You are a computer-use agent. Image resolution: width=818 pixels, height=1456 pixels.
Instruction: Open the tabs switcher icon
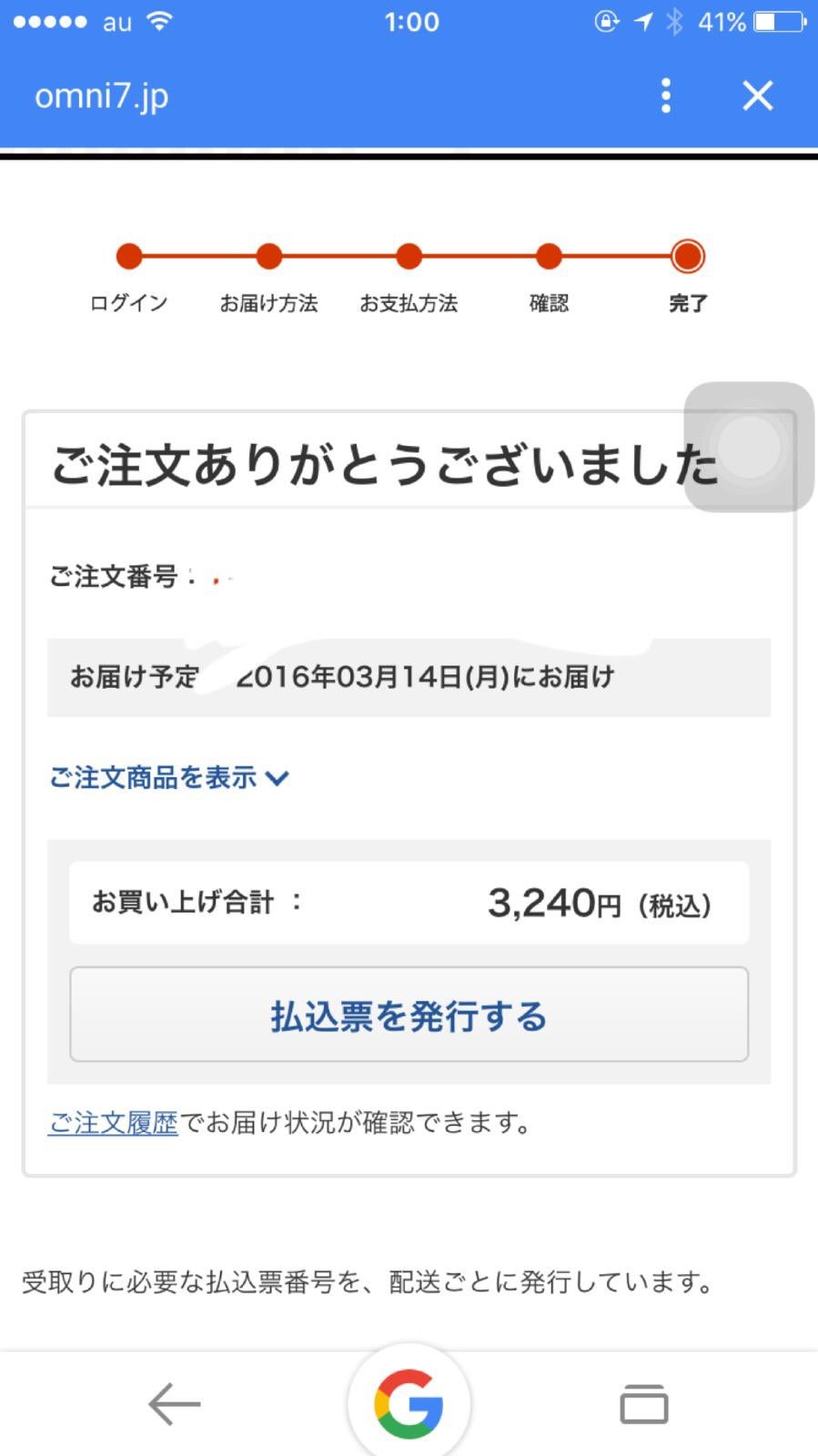pyautogui.click(x=643, y=1404)
